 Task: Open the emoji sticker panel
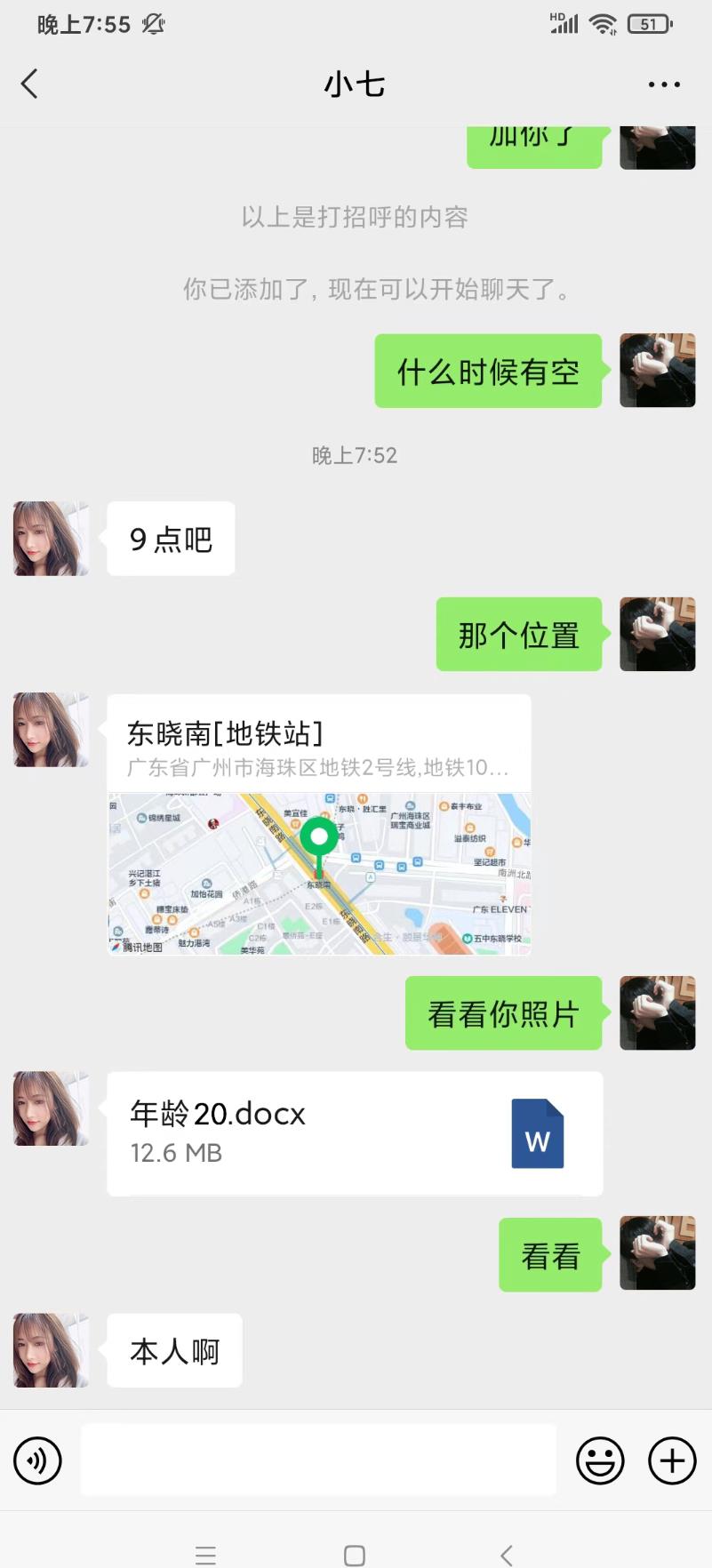click(600, 1460)
